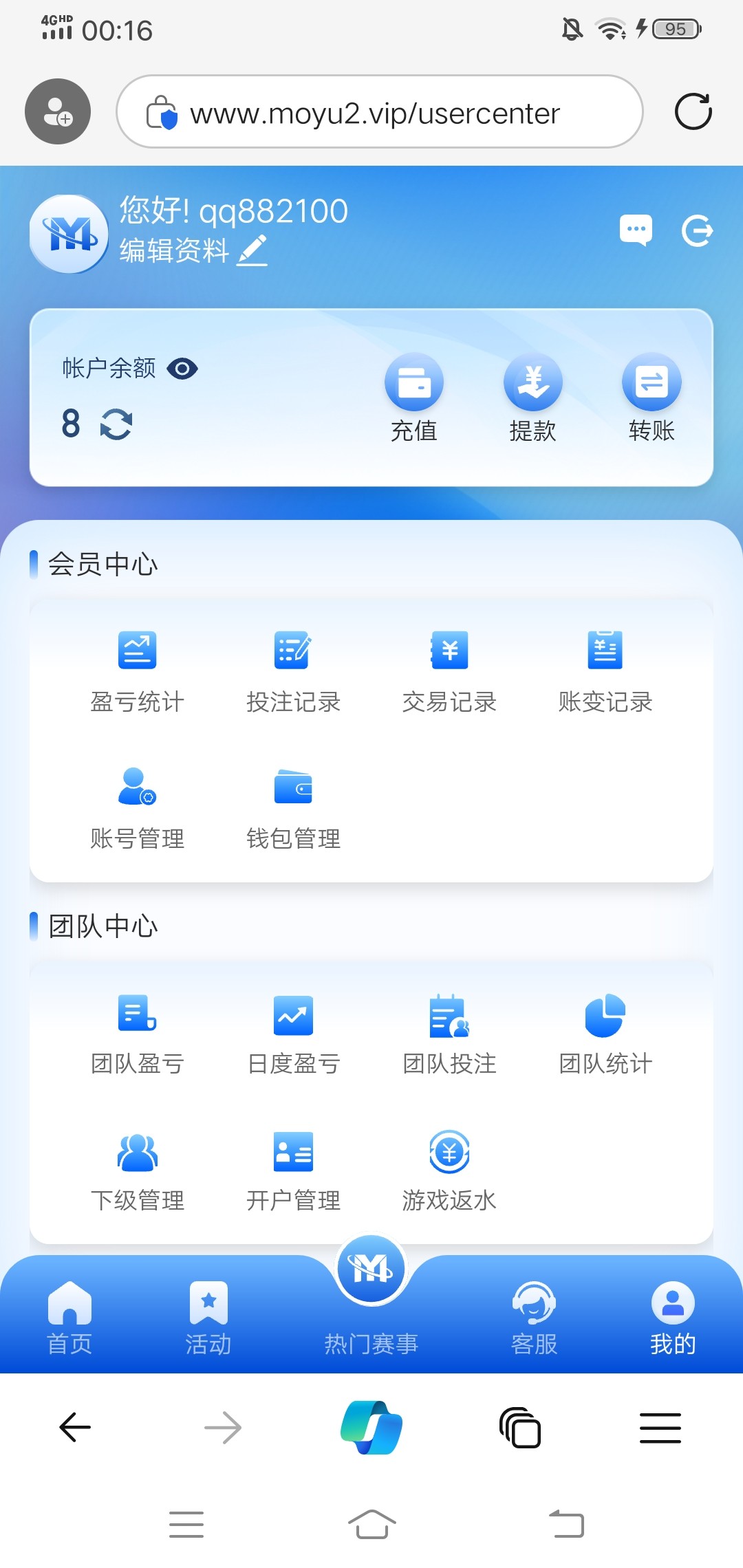This screenshot has height=1568, width=743.
Task: Switch to the 活动 promotions tab
Action: pos(208,1316)
